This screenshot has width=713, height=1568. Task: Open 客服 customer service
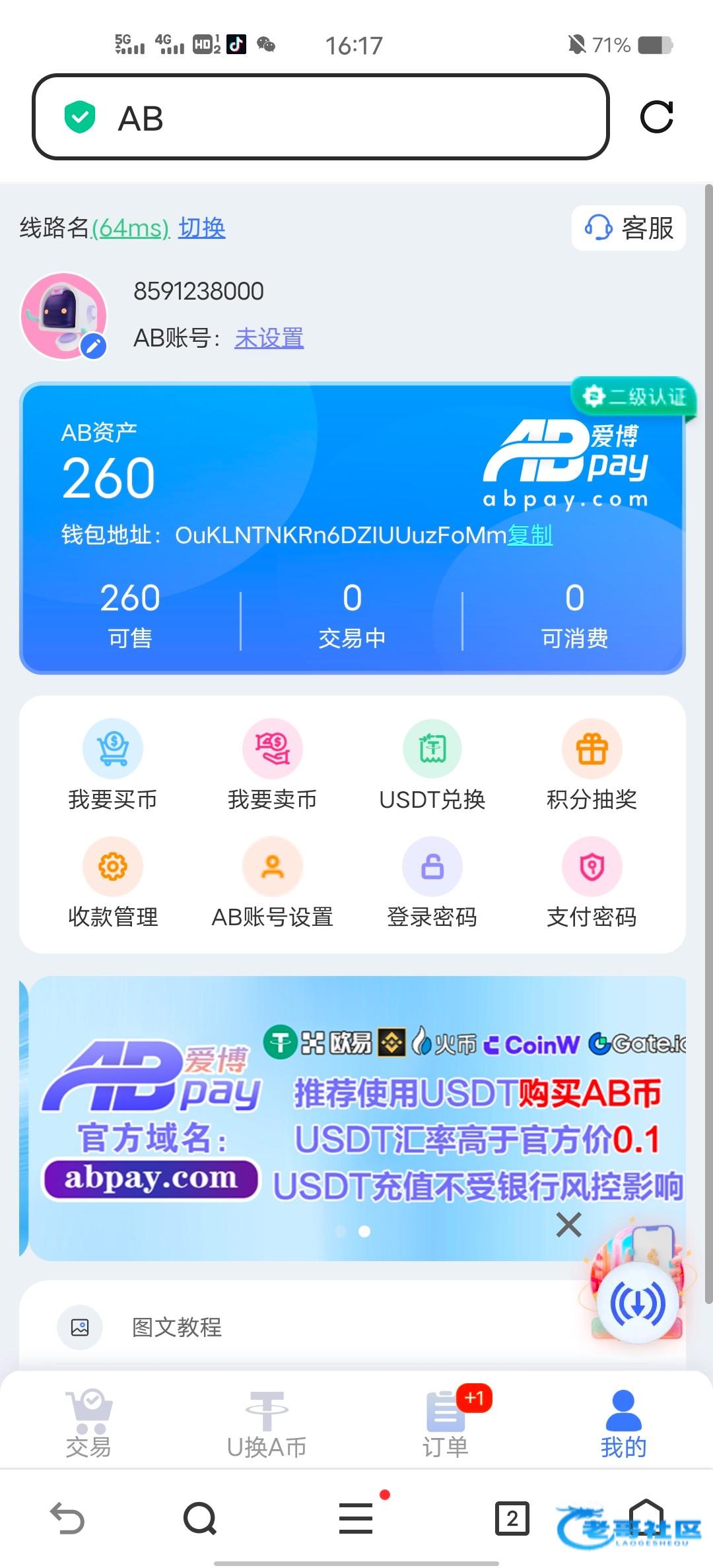click(628, 228)
